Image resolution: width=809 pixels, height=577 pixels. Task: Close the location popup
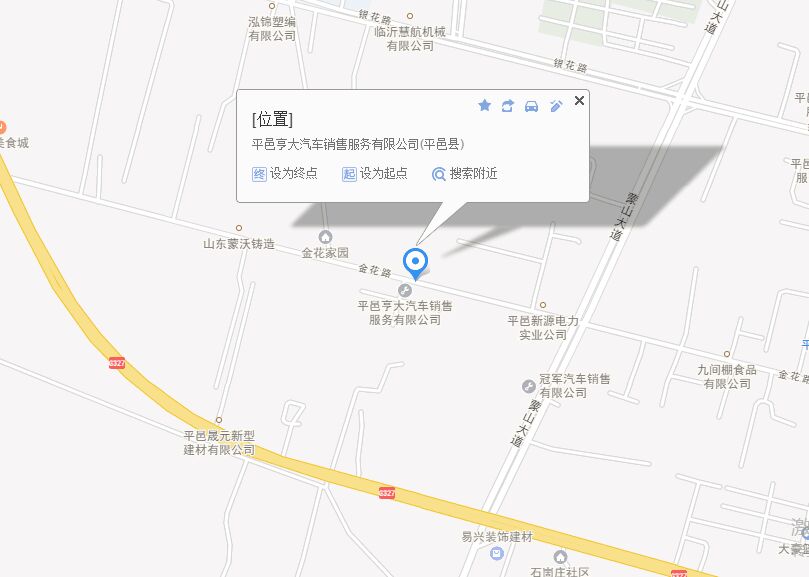(x=579, y=100)
